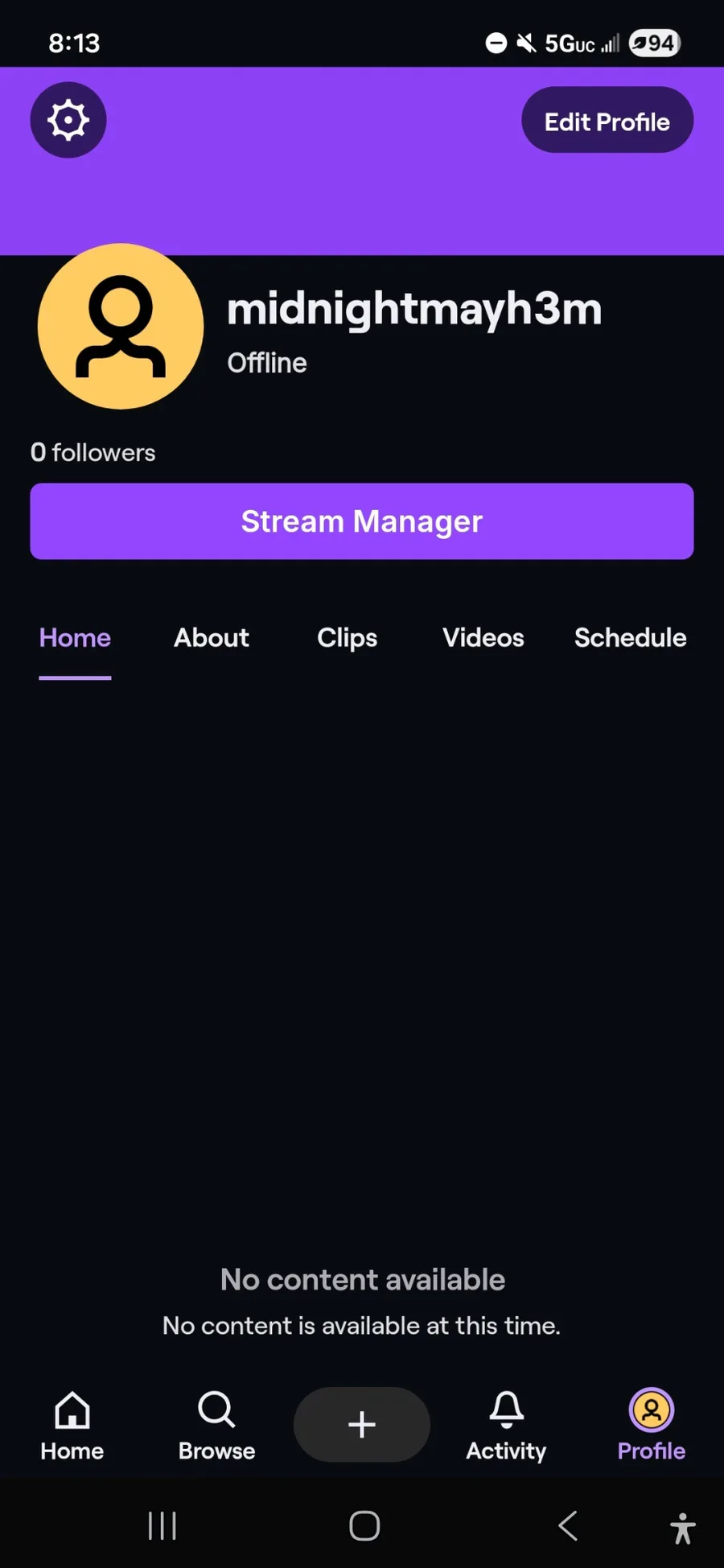Switch to the About tab
The image size is (724, 1568).
(x=212, y=638)
